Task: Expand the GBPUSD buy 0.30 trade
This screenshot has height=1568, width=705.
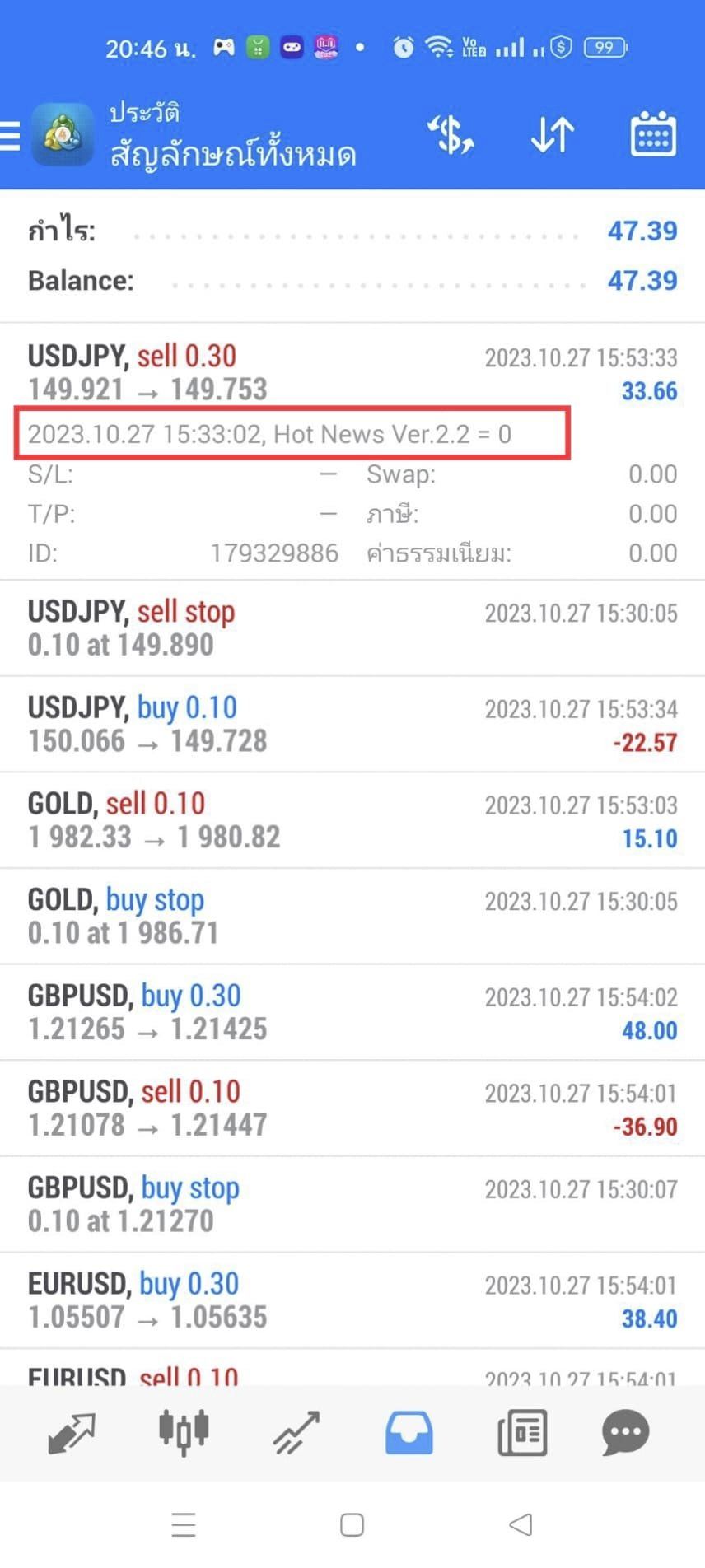Action: 352,1013
